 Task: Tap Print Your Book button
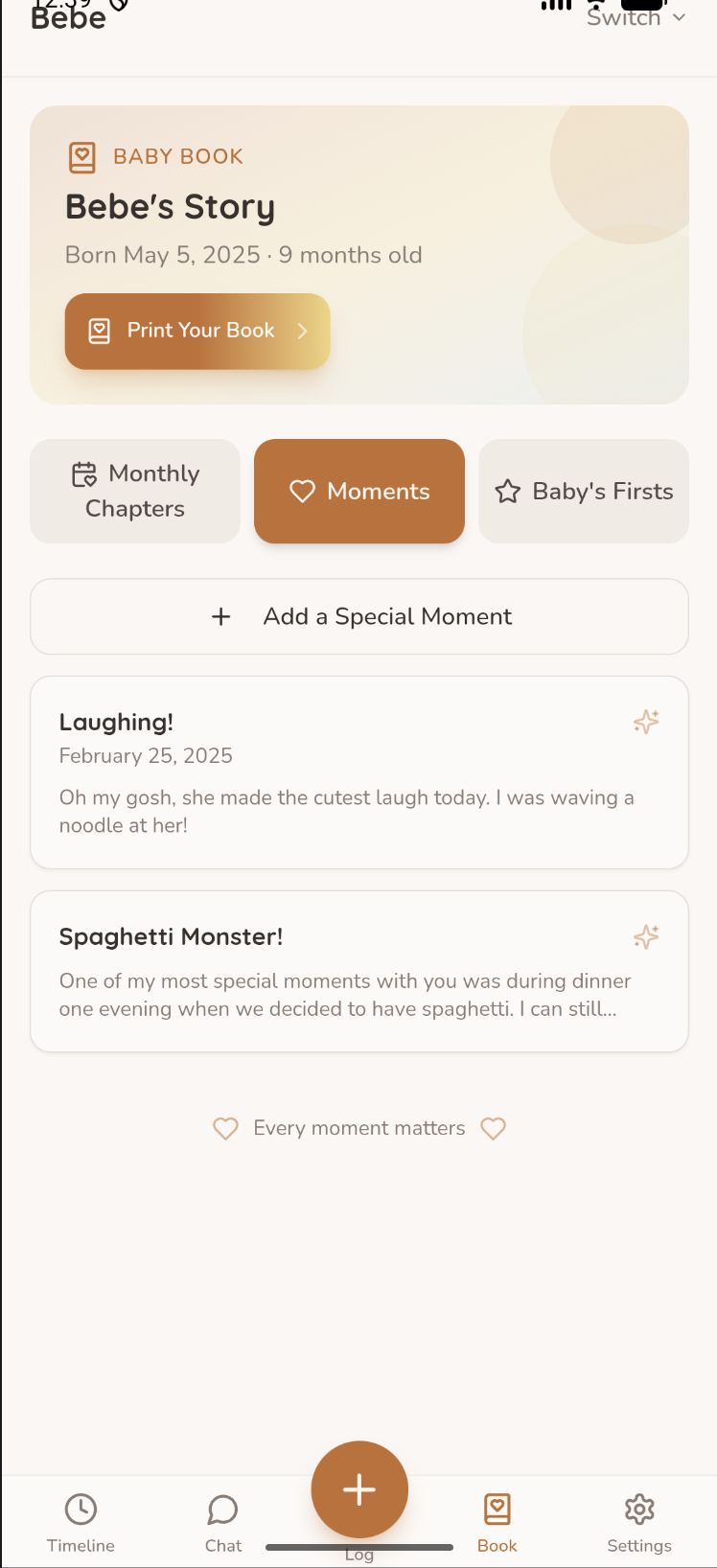pyautogui.click(x=197, y=331)
